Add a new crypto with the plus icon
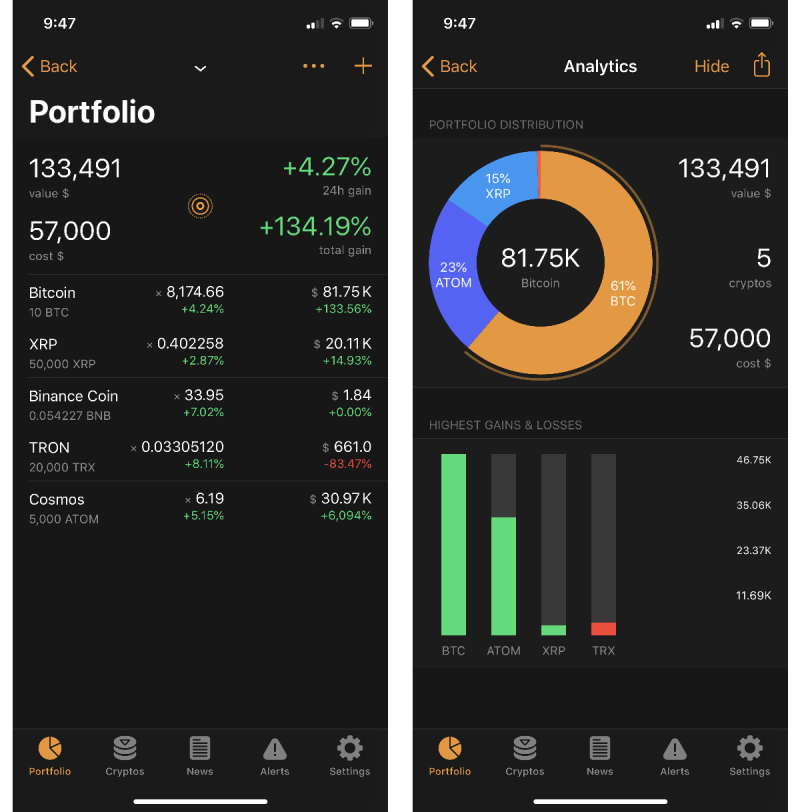 [363, 66]
